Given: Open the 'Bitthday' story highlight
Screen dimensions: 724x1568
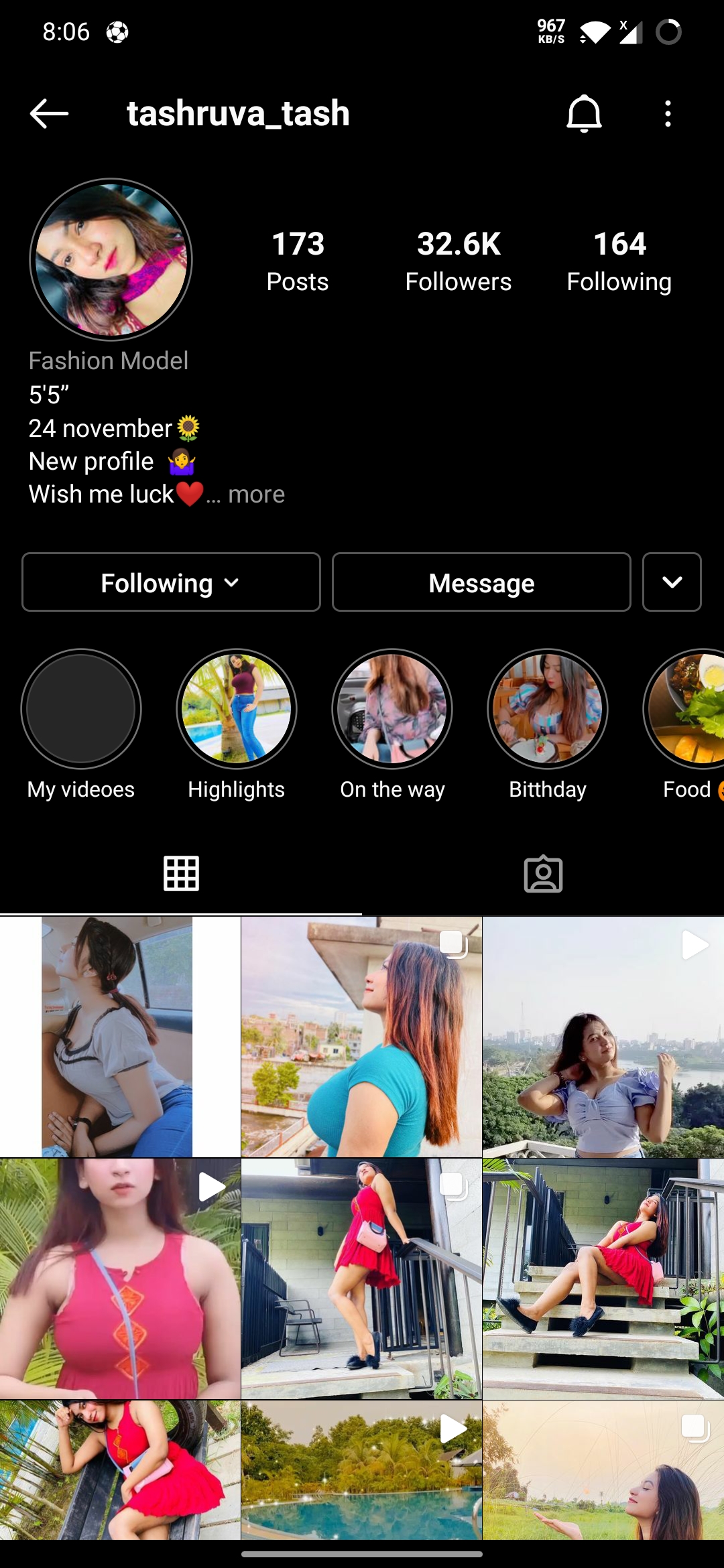Looking at the screenshot, I should (548, 709).
